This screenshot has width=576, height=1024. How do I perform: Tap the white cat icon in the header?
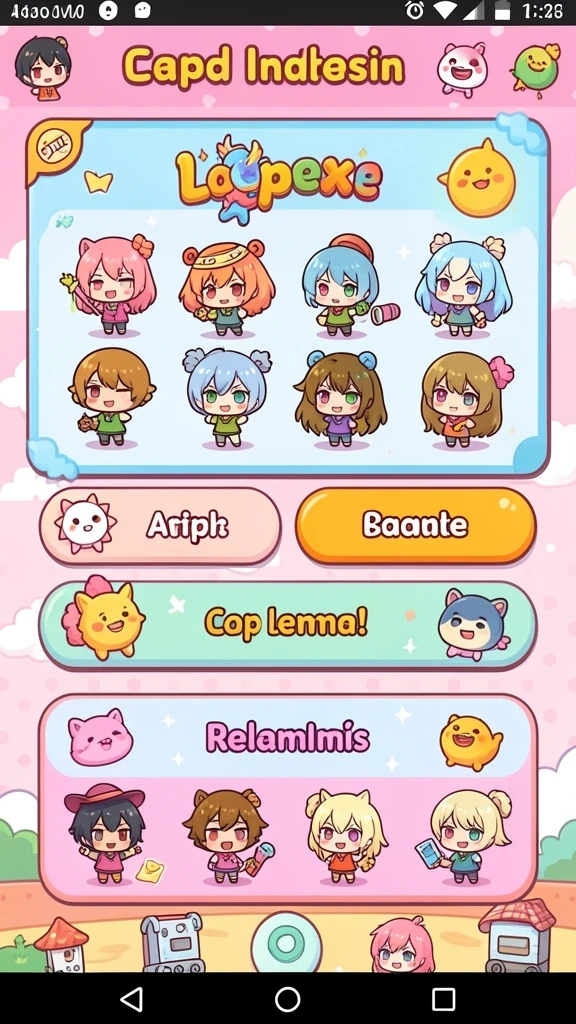tap(462, 69)
